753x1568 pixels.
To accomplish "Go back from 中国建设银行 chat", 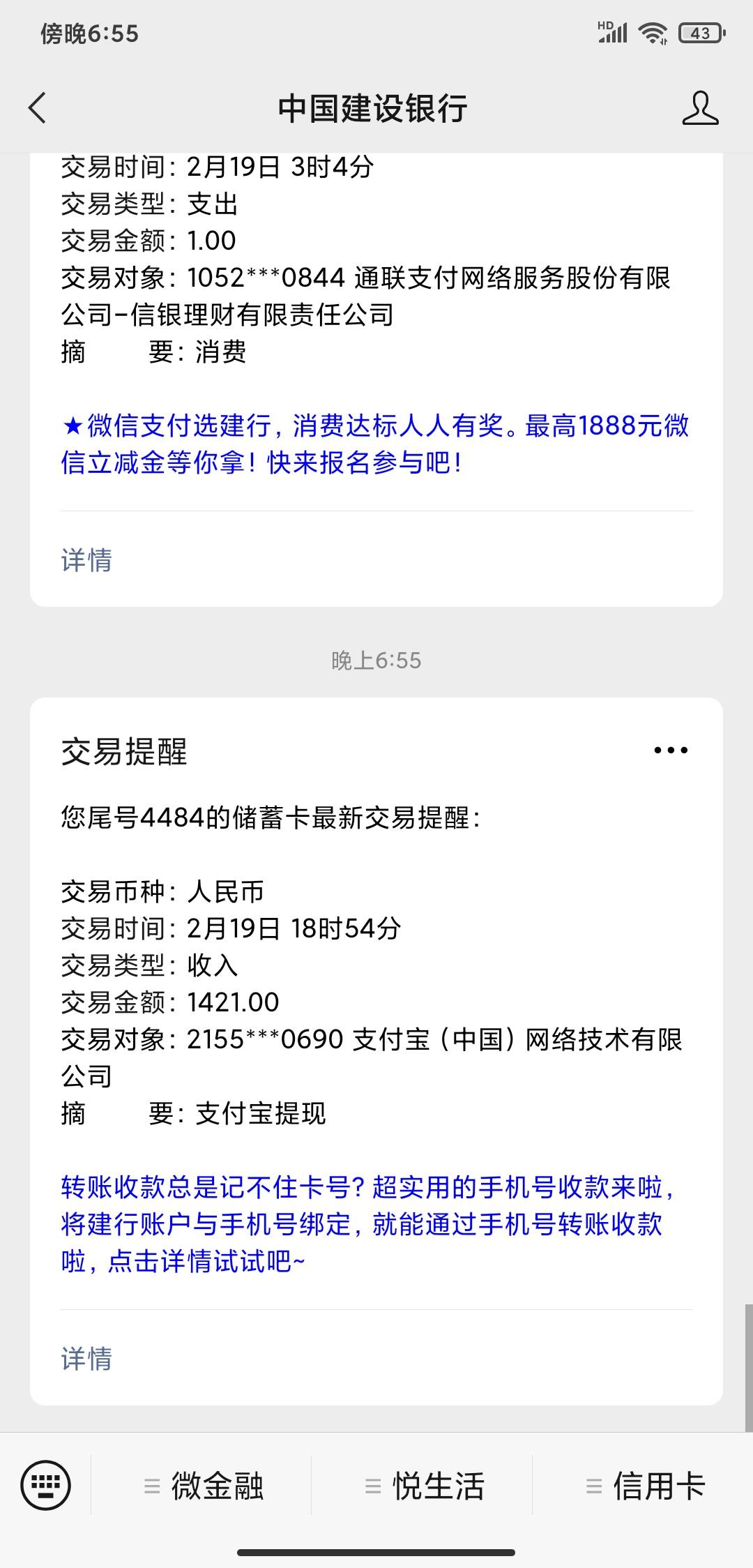I will 38,108.
